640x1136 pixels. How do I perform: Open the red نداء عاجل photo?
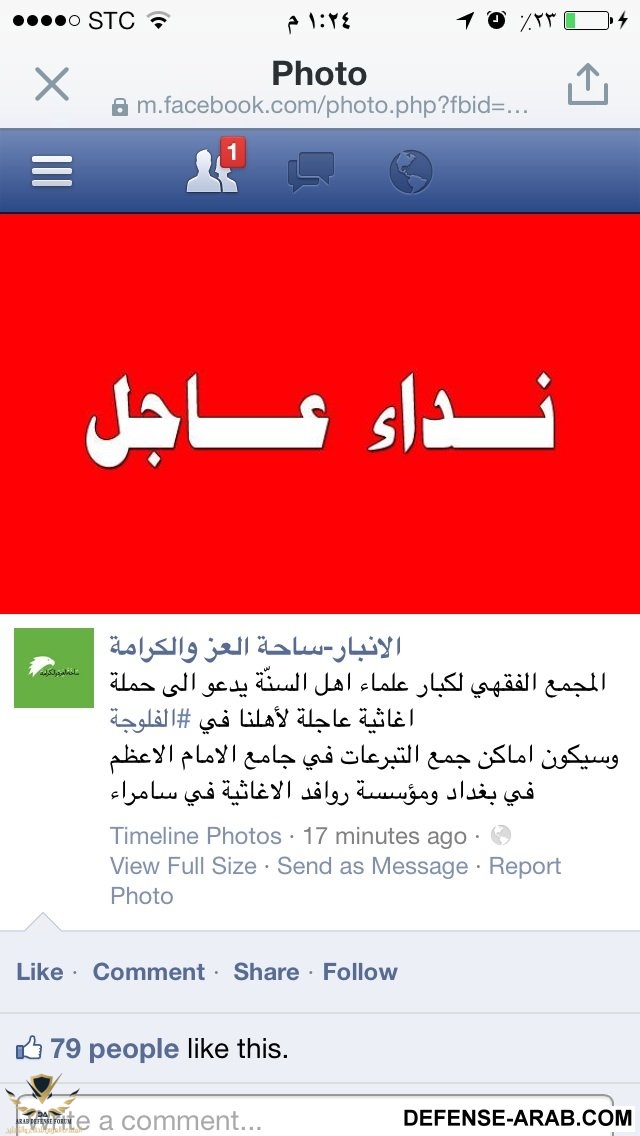tap(320, 413)
